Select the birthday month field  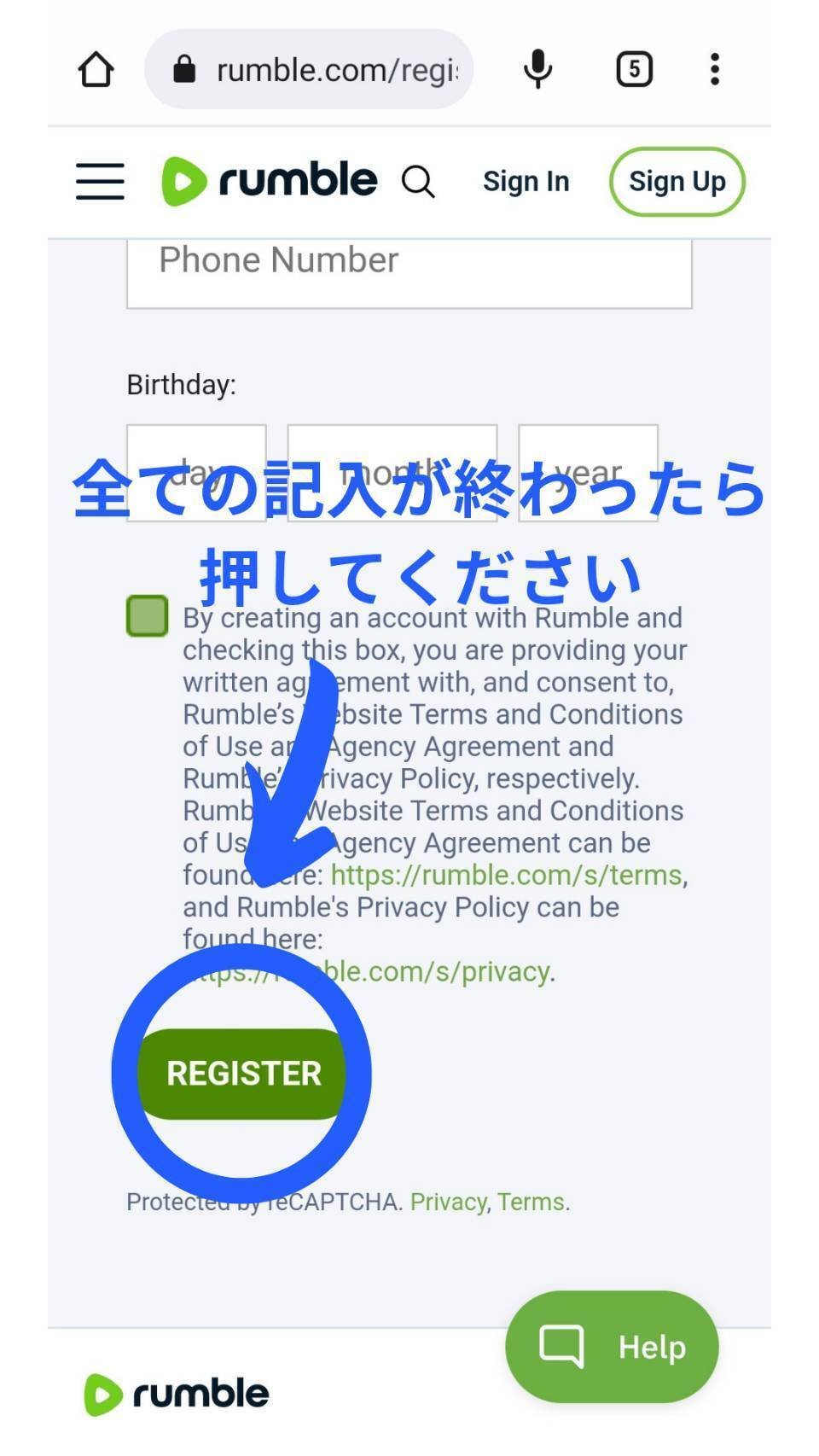[x=392, y=472]
